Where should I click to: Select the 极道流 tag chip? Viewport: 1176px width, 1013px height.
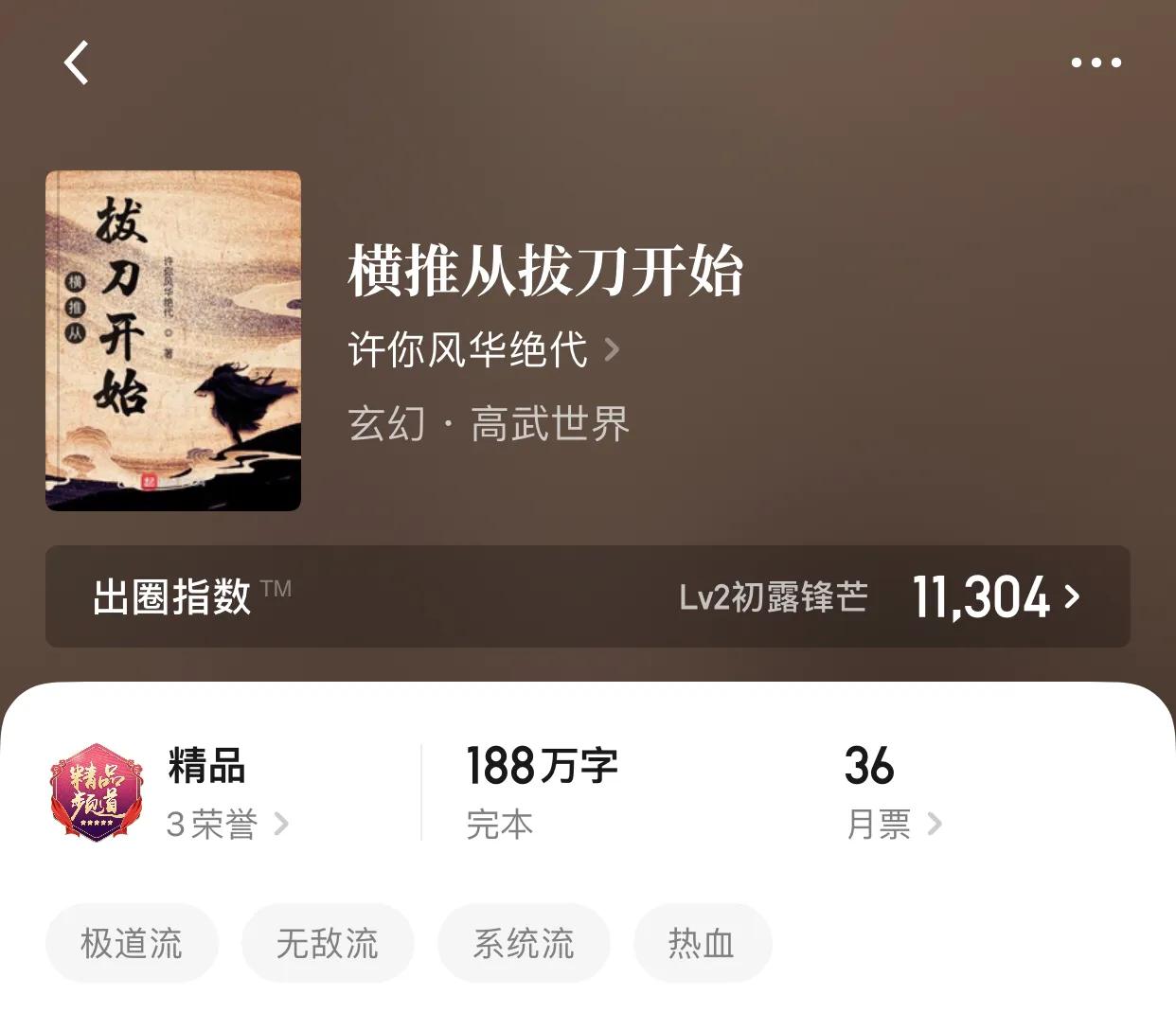(x=132, y=943)
